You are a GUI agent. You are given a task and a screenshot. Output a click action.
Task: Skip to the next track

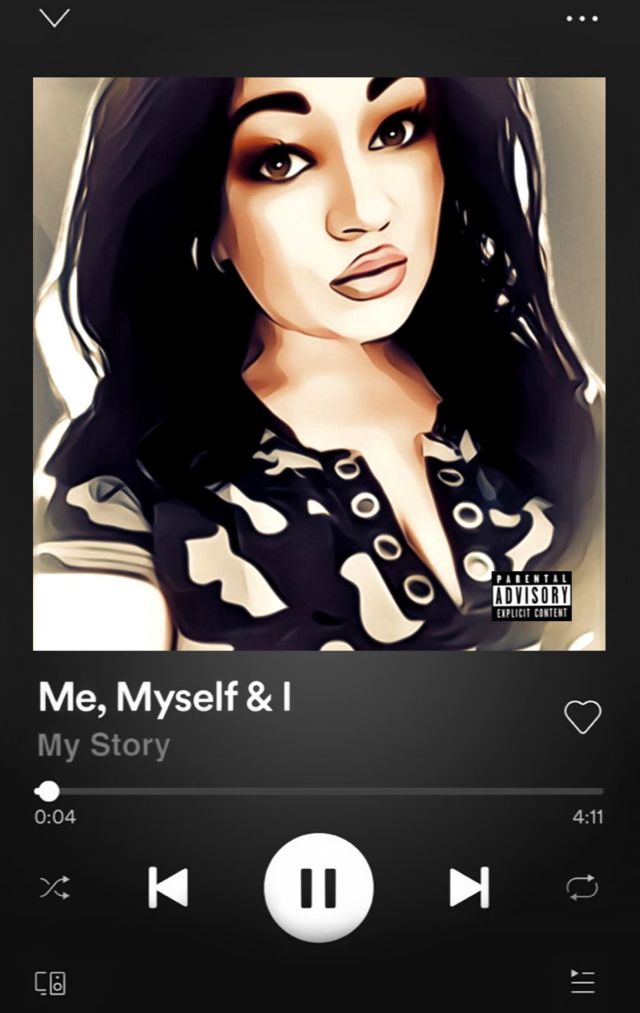pyautogui.click(x=469, y=887)
